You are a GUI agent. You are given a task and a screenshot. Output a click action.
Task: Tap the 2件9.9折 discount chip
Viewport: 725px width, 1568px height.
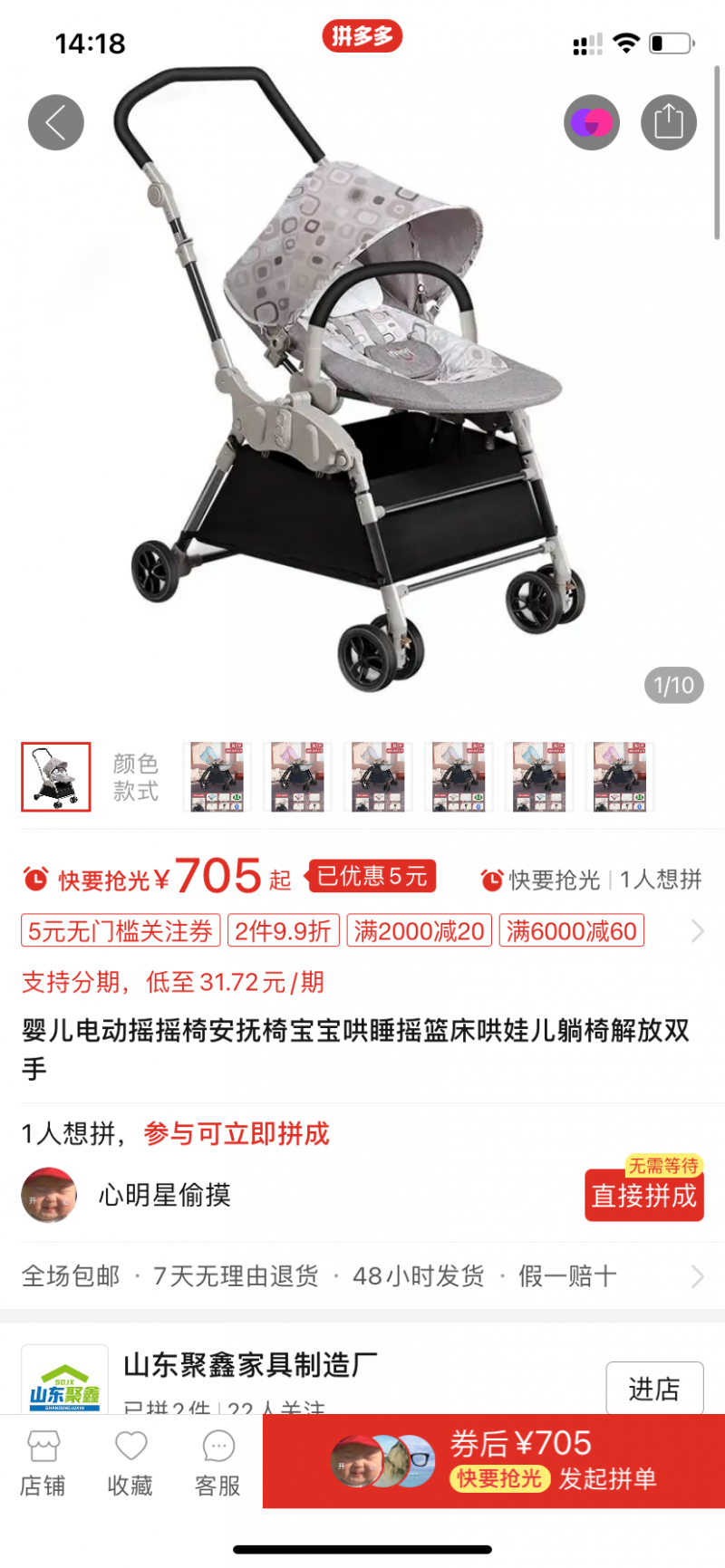click(283, 930)
